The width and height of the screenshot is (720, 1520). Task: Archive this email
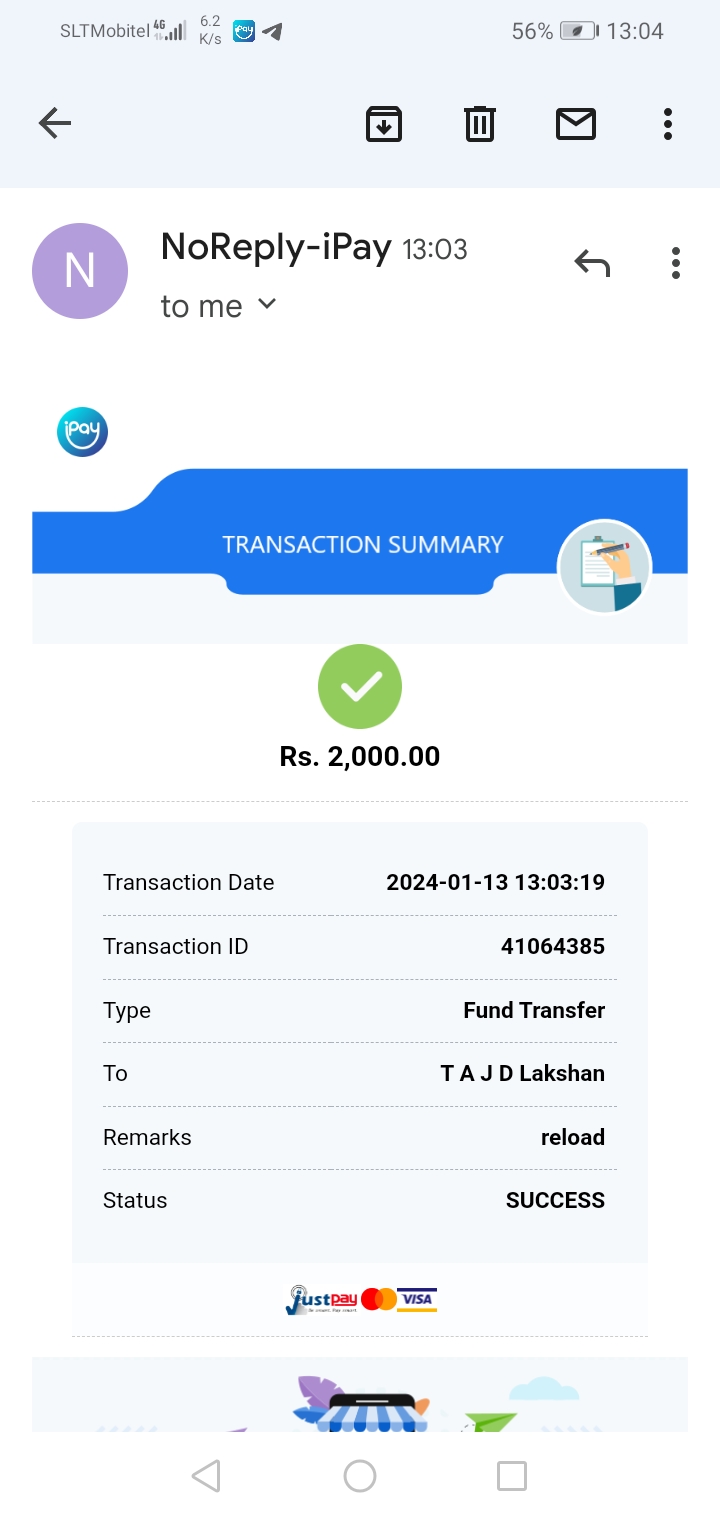(384, 124)
